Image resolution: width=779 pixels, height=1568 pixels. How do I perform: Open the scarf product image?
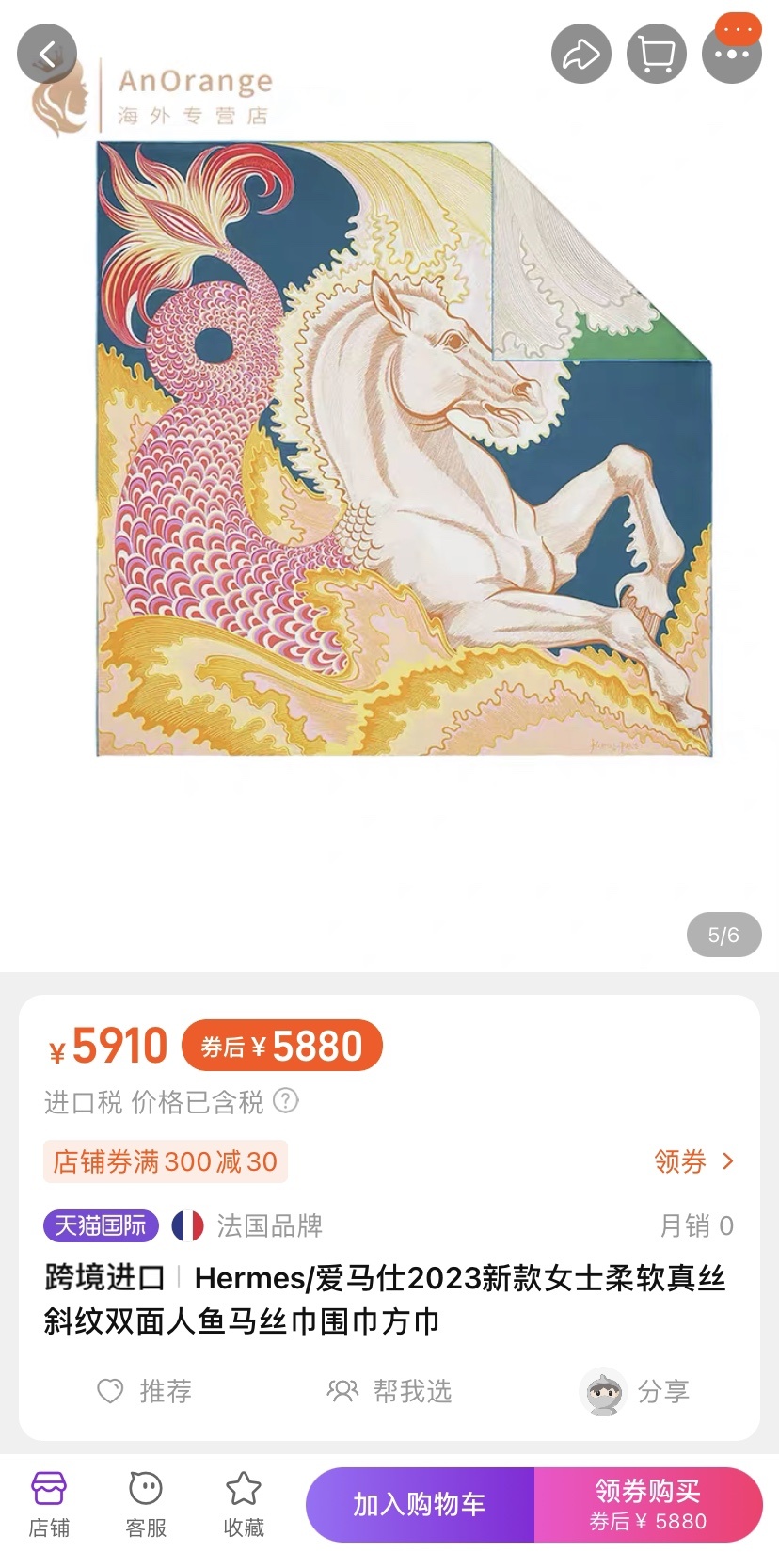click(403, 449)
